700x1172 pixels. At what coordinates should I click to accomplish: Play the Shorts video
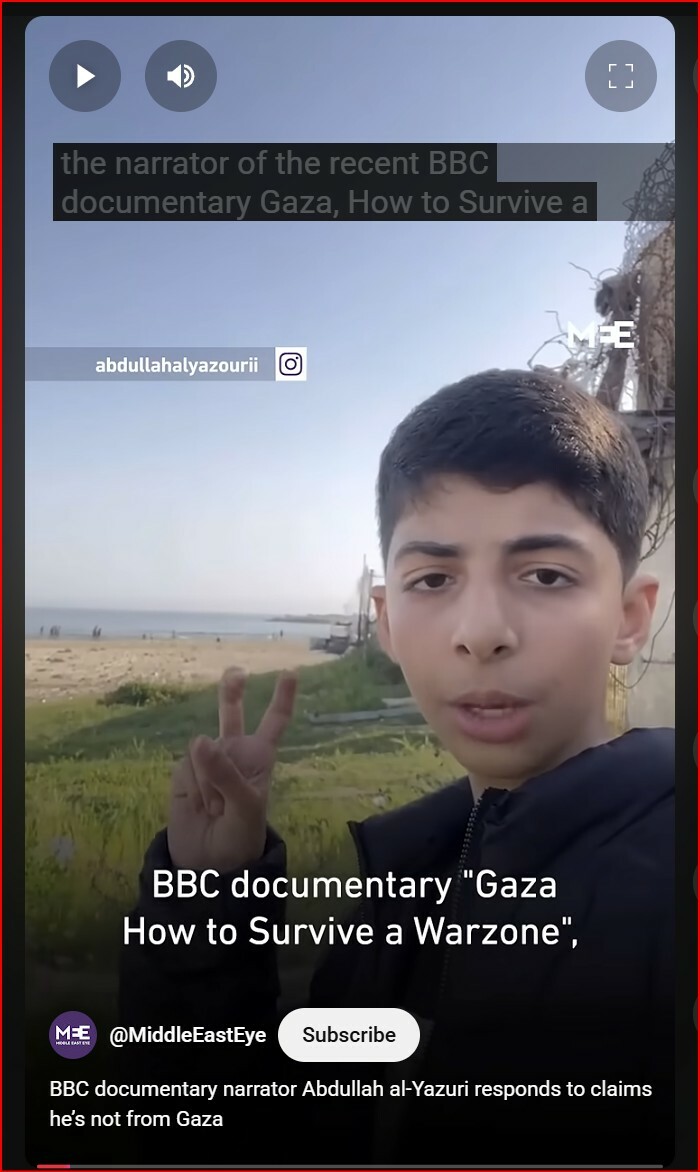pyautogui.click(x=85, y=76)
